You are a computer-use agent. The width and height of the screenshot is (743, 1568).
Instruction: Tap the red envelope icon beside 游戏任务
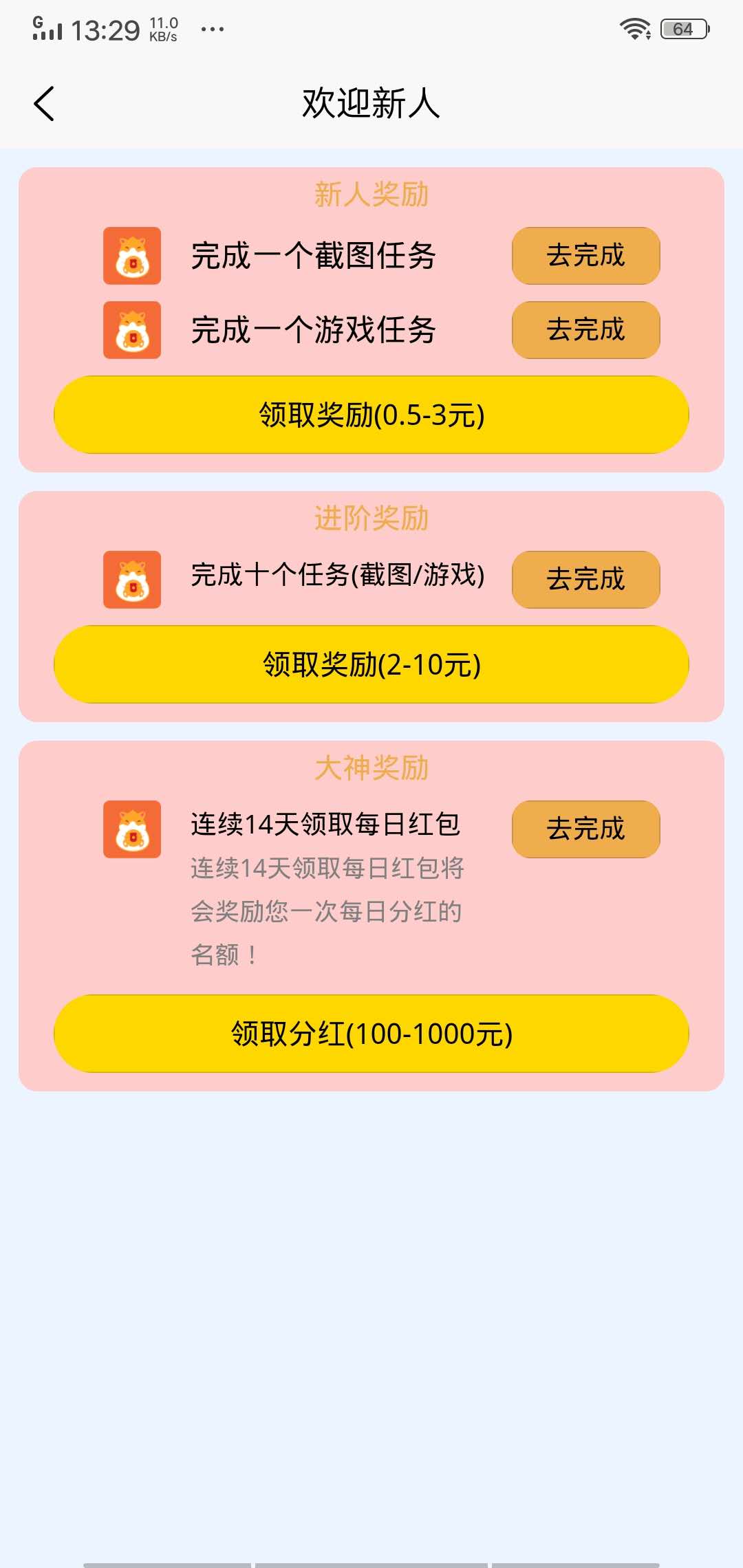(x=131, y=331)
